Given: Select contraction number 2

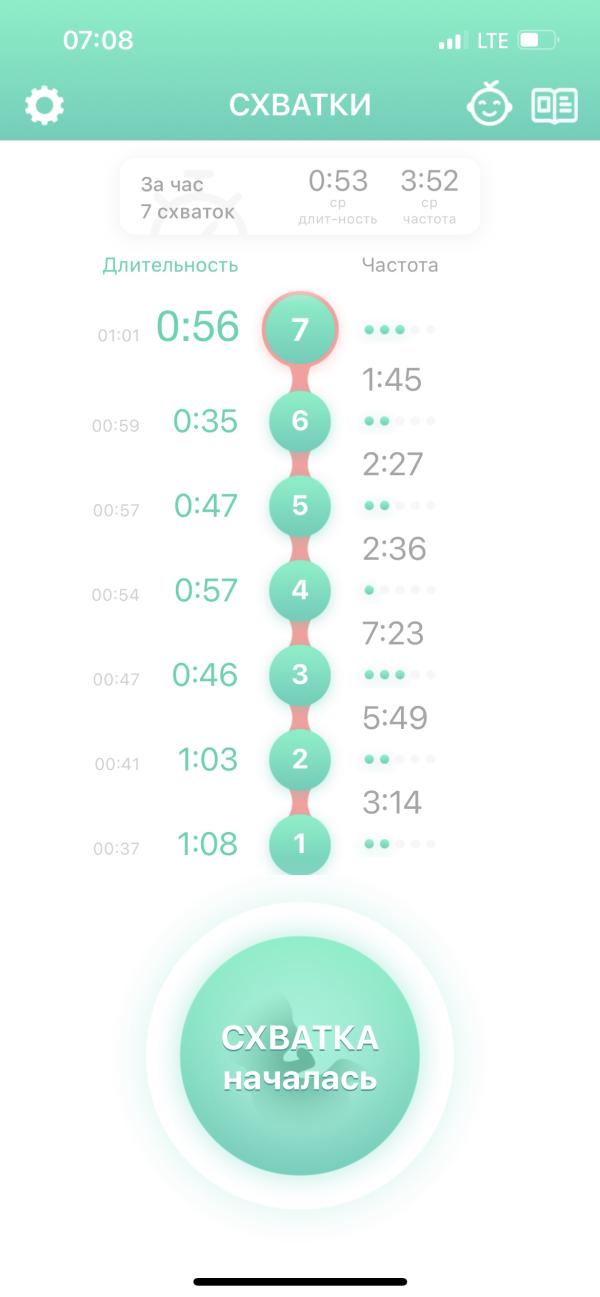Looking at the screenshot, I should (x=300, y=760).
